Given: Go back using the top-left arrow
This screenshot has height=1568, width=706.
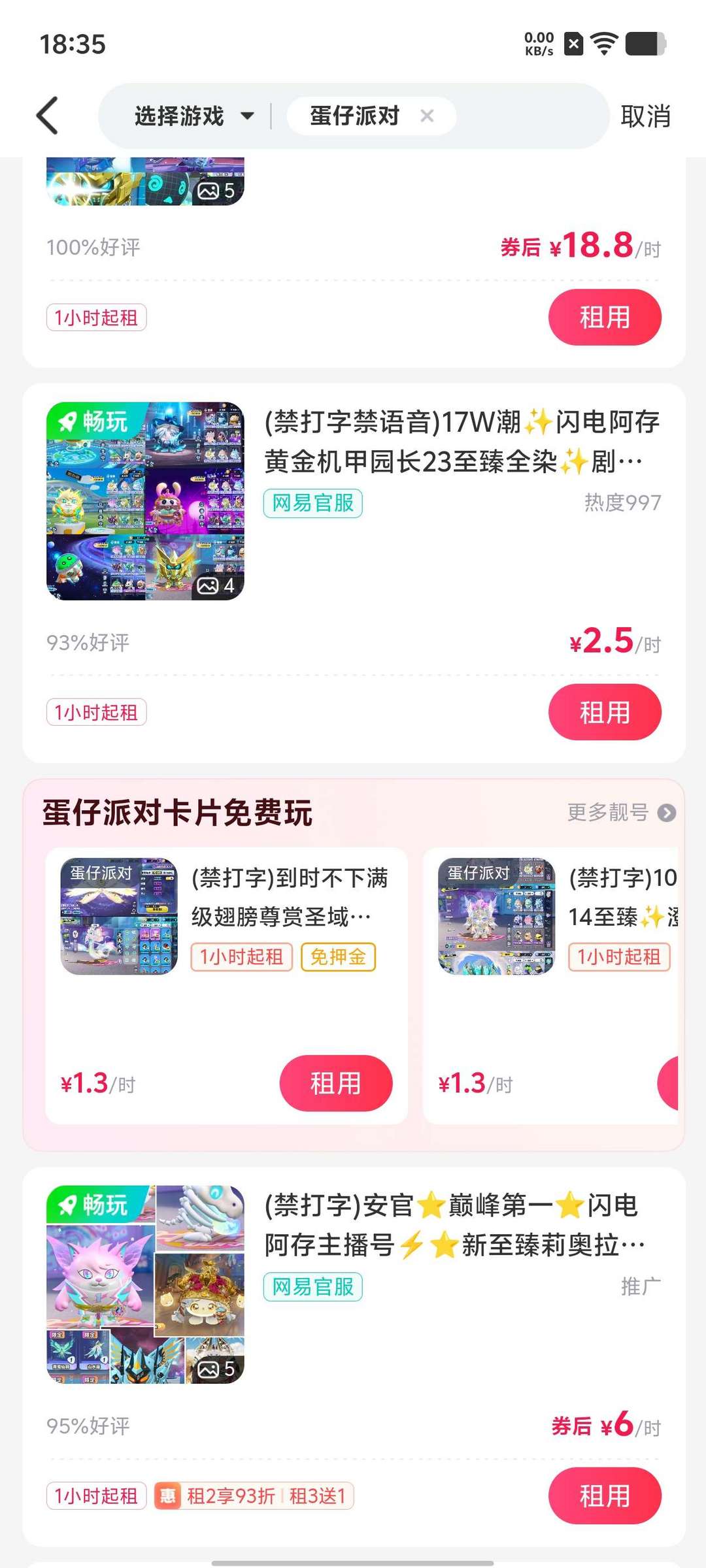Looking at the screenshot, I should [48, 116].
